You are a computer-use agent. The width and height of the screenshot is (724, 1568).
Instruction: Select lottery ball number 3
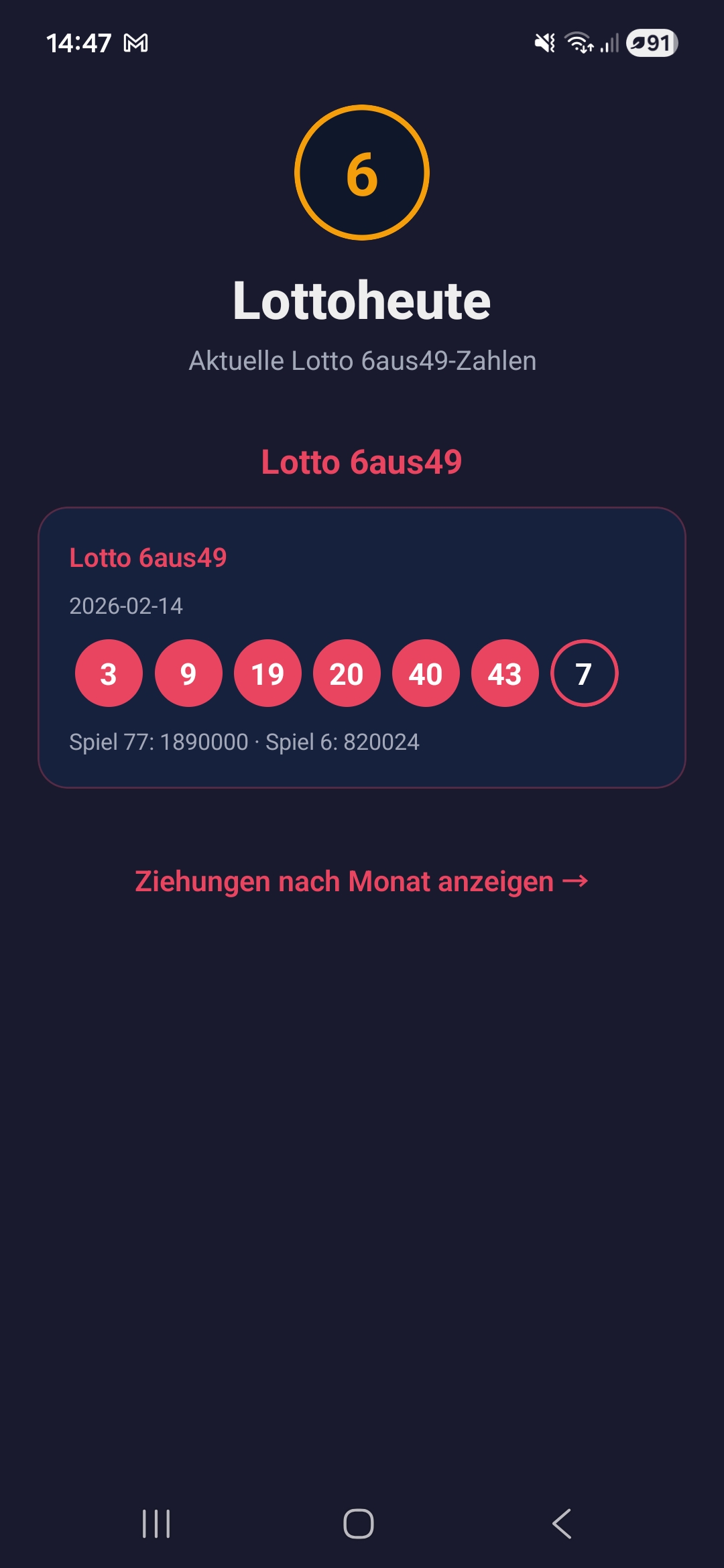(109, 674)
